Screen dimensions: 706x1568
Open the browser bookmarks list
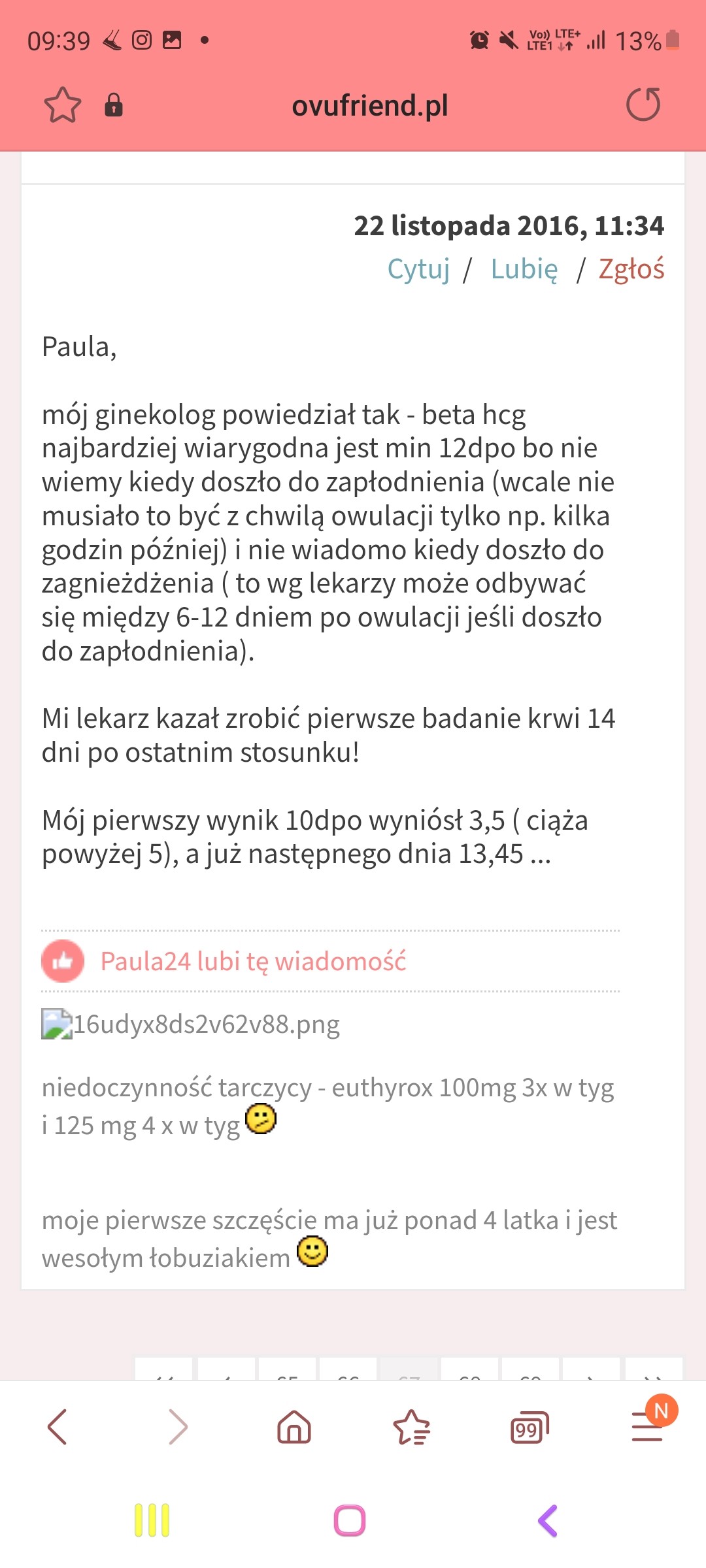pyautogui.click(x=411, y=1426)
